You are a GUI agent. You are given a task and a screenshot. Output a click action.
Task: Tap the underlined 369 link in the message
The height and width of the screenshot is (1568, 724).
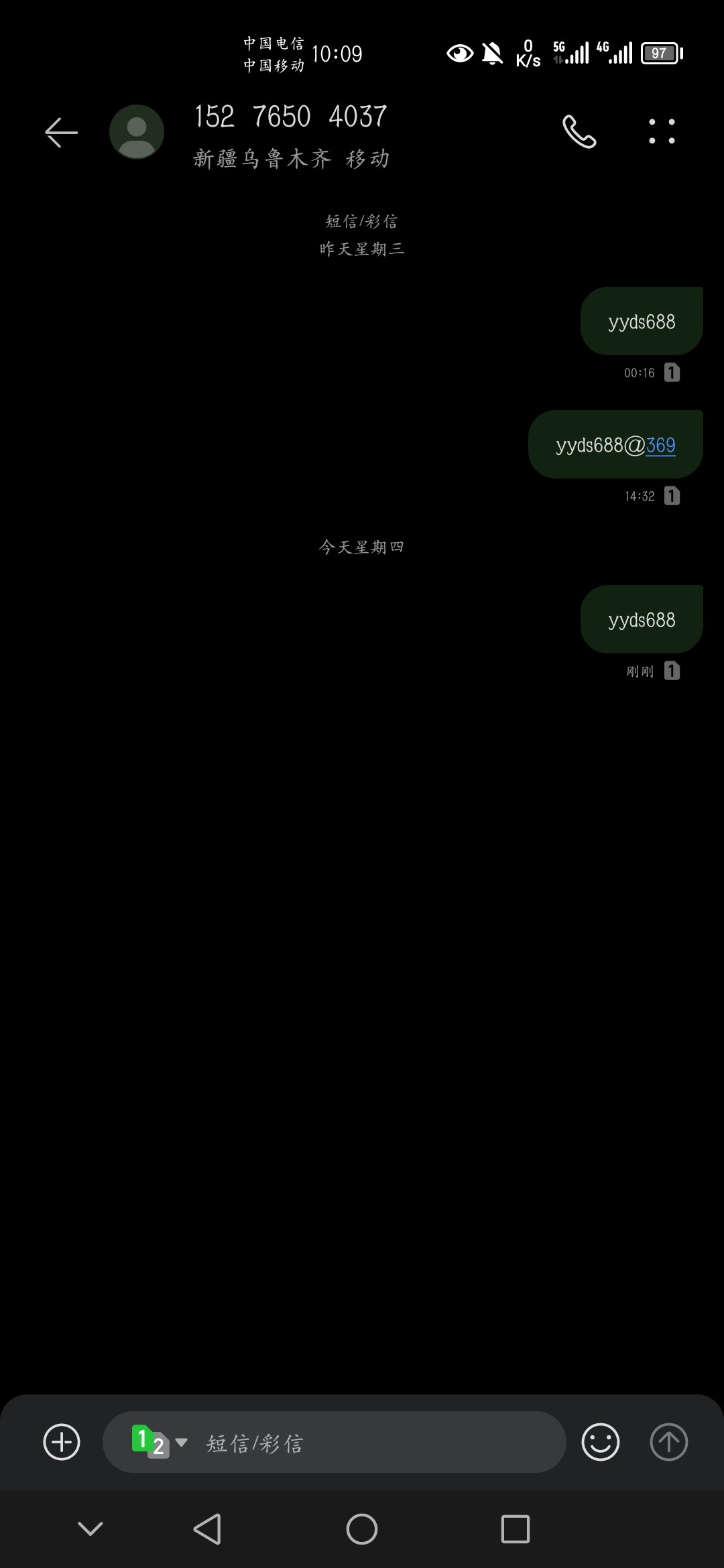(x=660, y=446)
